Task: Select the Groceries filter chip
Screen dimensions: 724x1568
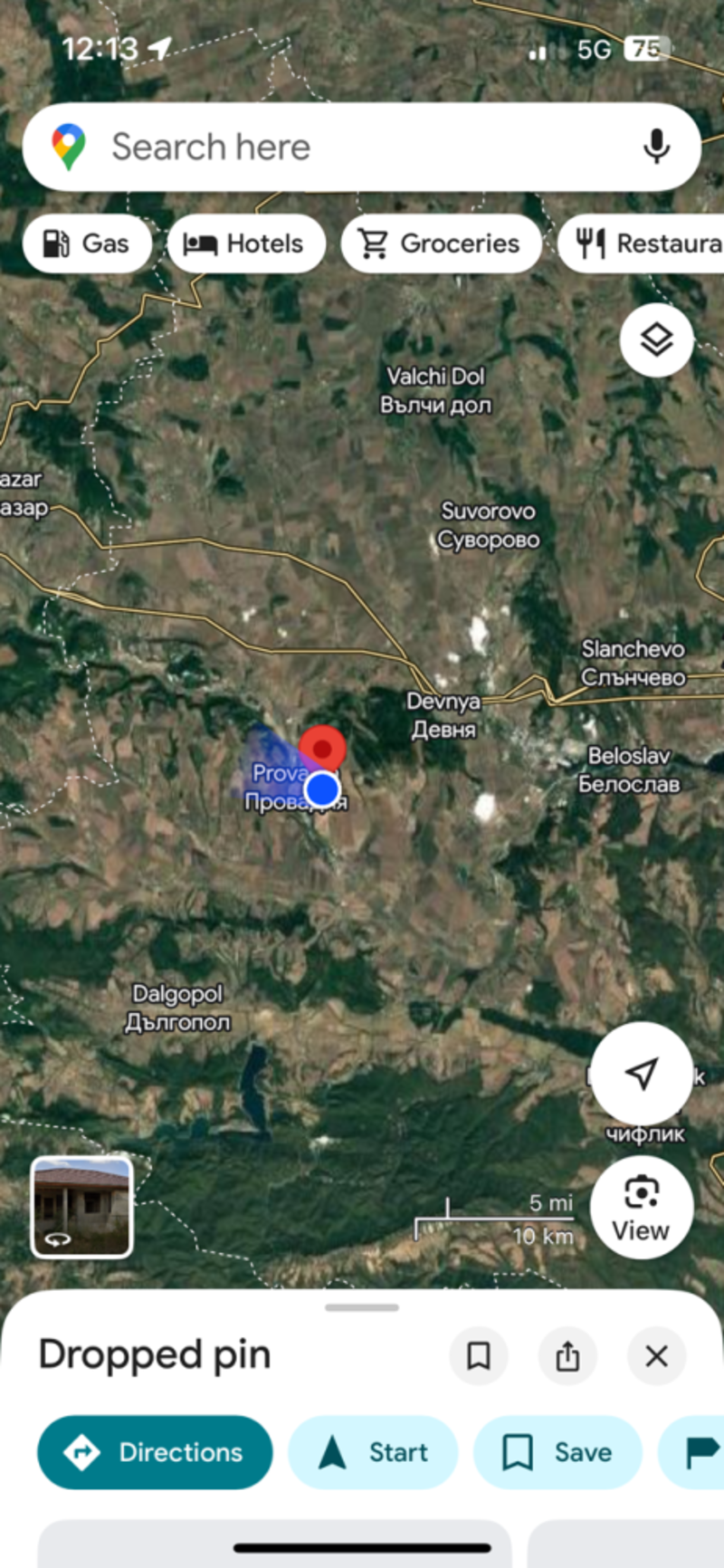Action: click(x=441, y=244)
